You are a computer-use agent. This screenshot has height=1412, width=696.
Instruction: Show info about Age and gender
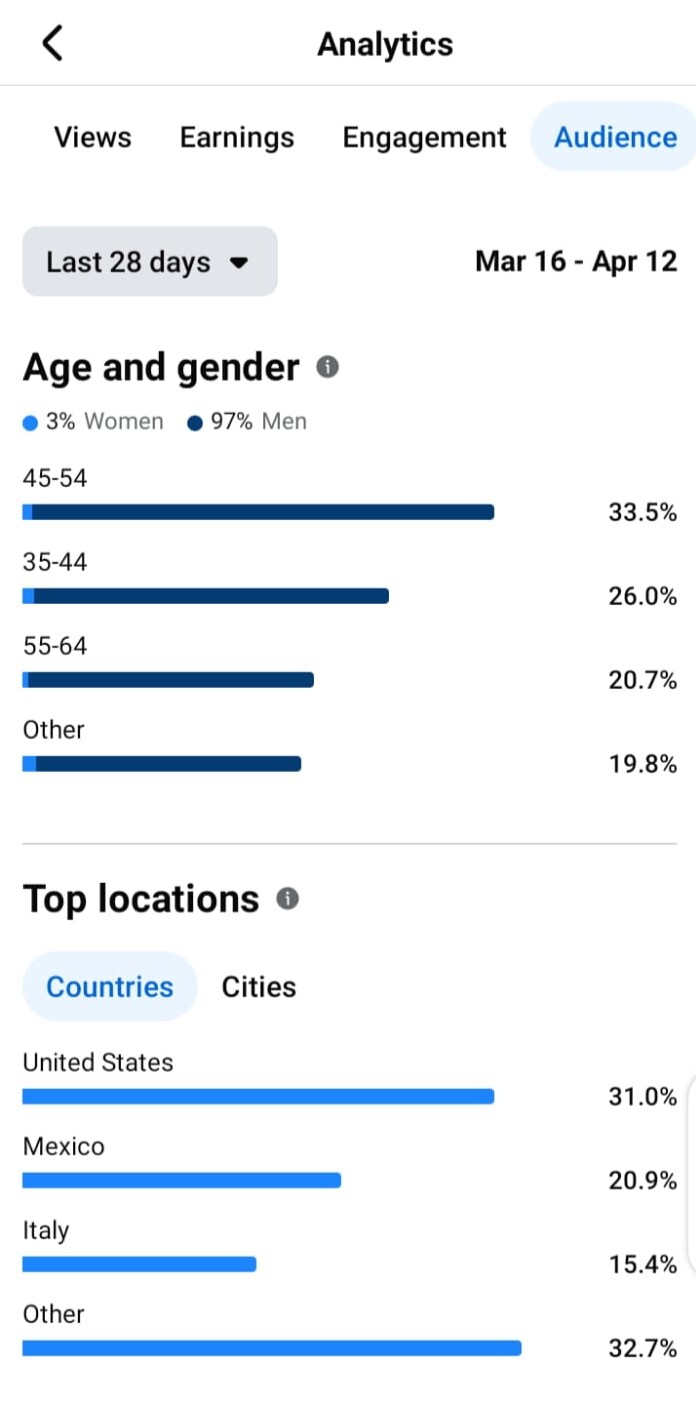pos(327,368)
